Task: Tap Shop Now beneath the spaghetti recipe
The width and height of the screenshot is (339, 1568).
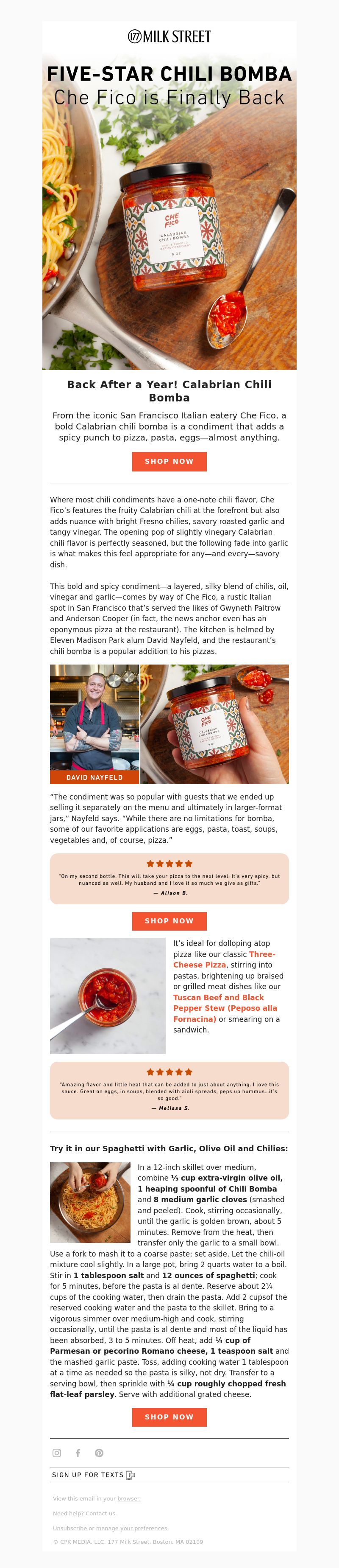Action: [169, 1417]
